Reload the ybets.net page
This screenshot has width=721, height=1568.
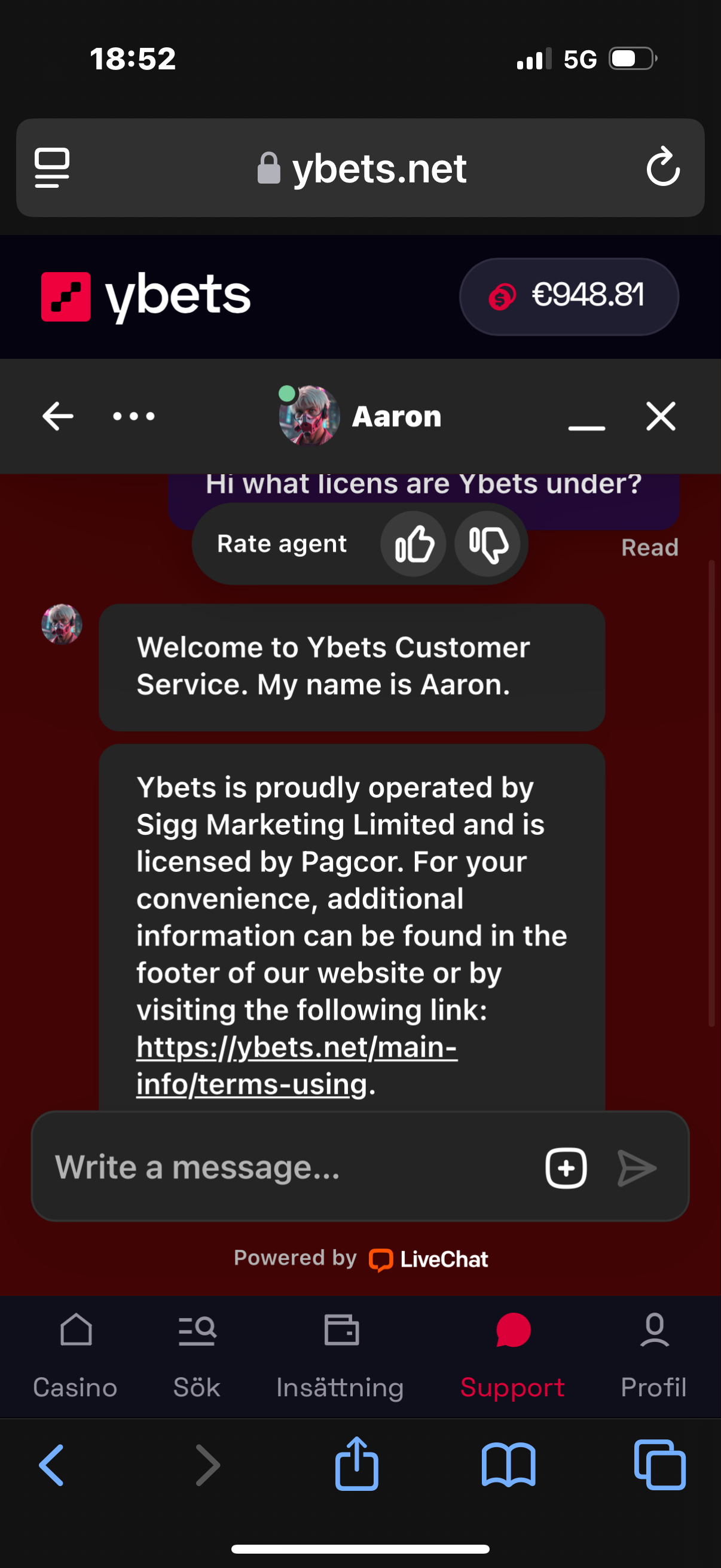662,167
